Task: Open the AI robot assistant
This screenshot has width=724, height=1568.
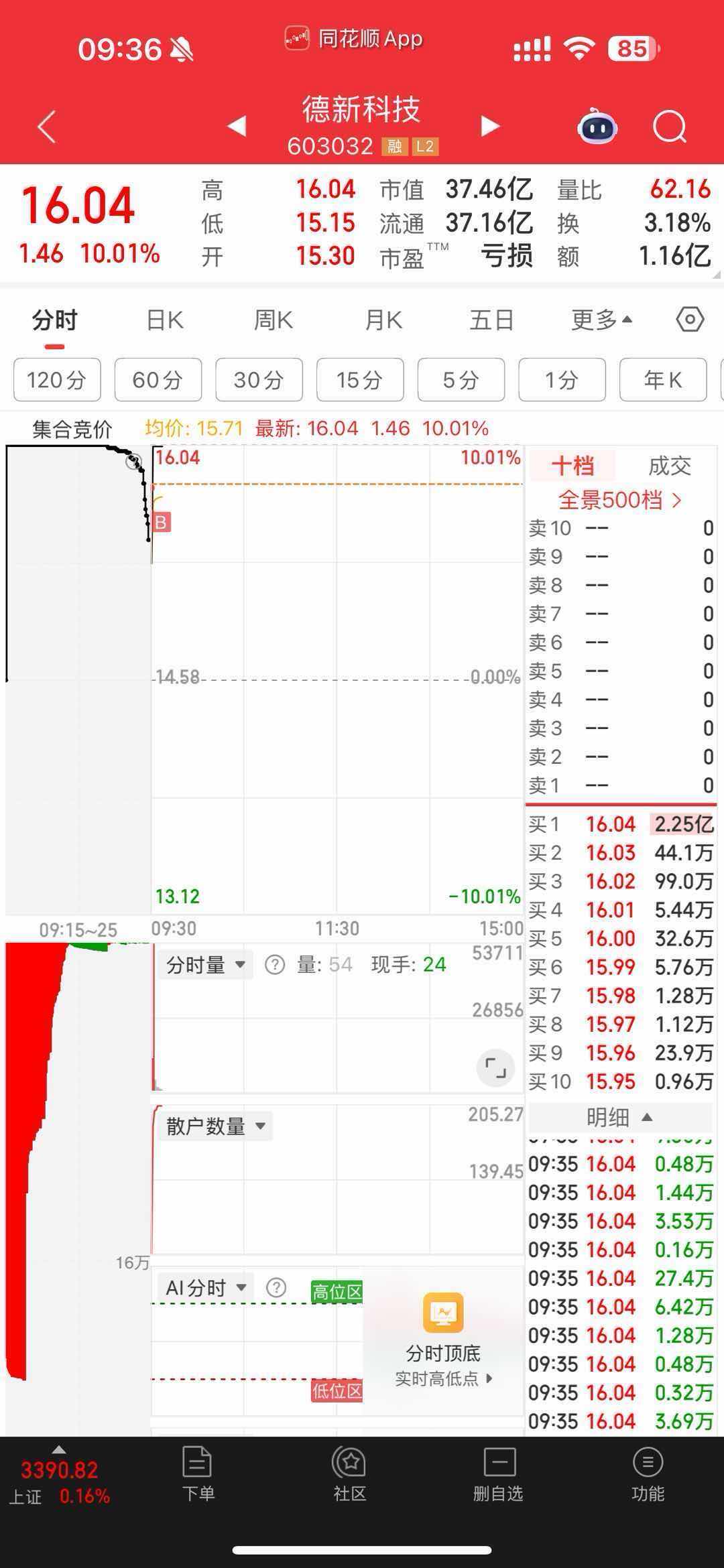Action: (597, 127)
